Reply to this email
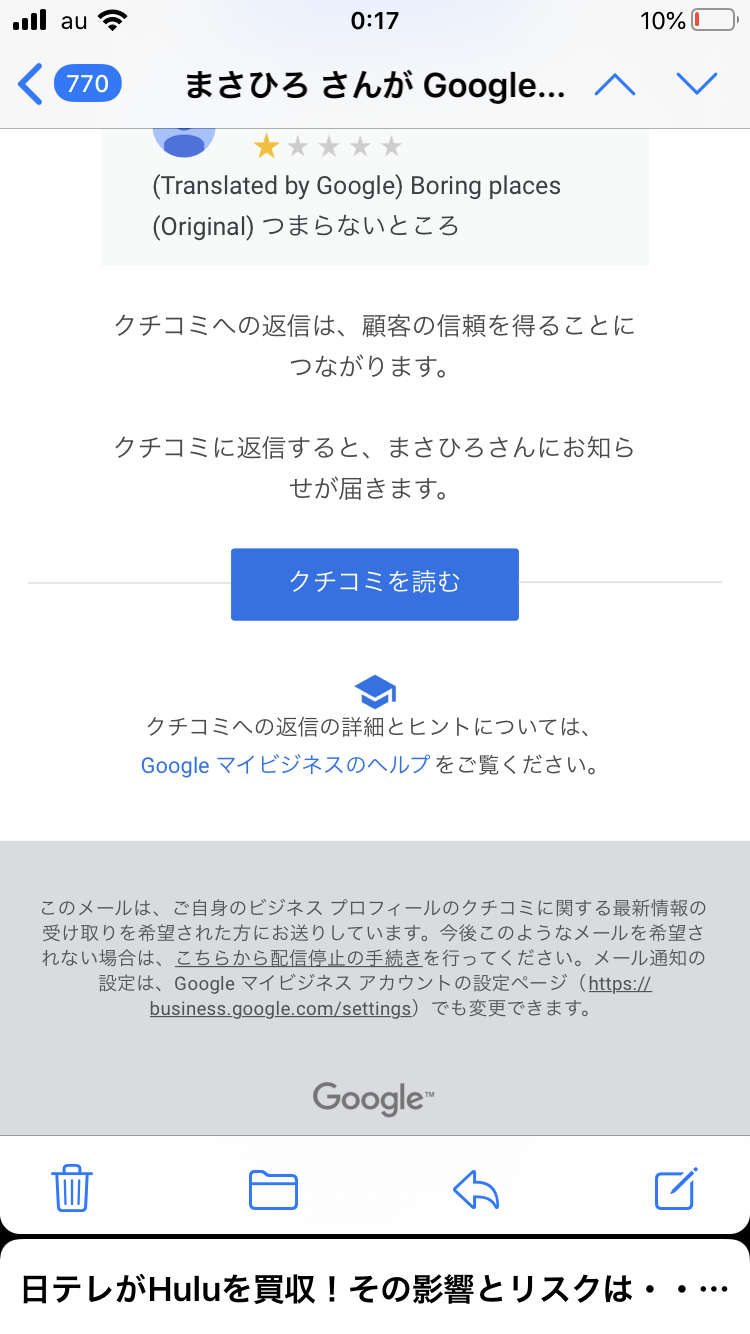This screenshot has height=1334, width=750. 476,1189
